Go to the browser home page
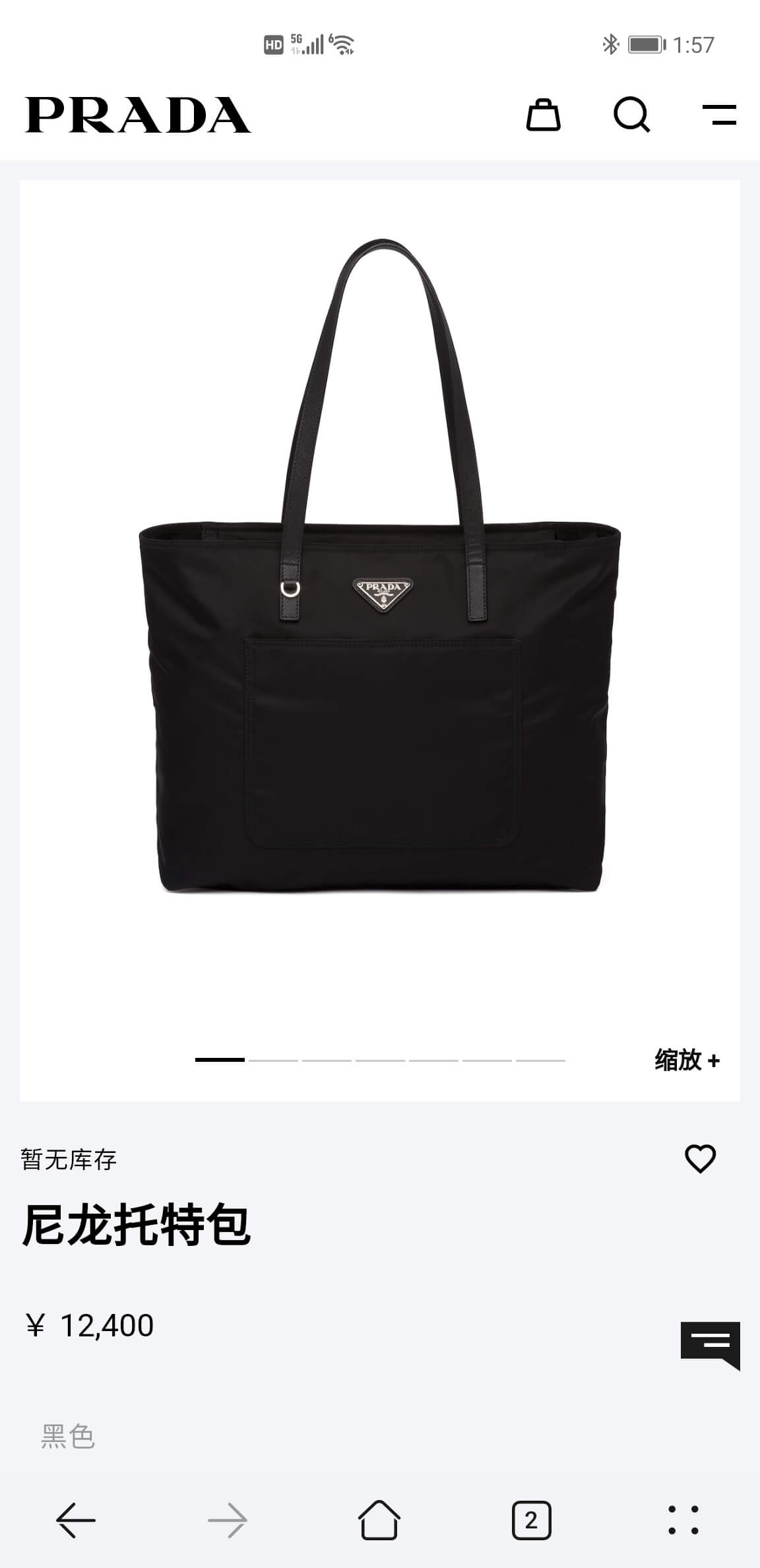Screen dimensions: 760x1568 tap(379, 1520)
